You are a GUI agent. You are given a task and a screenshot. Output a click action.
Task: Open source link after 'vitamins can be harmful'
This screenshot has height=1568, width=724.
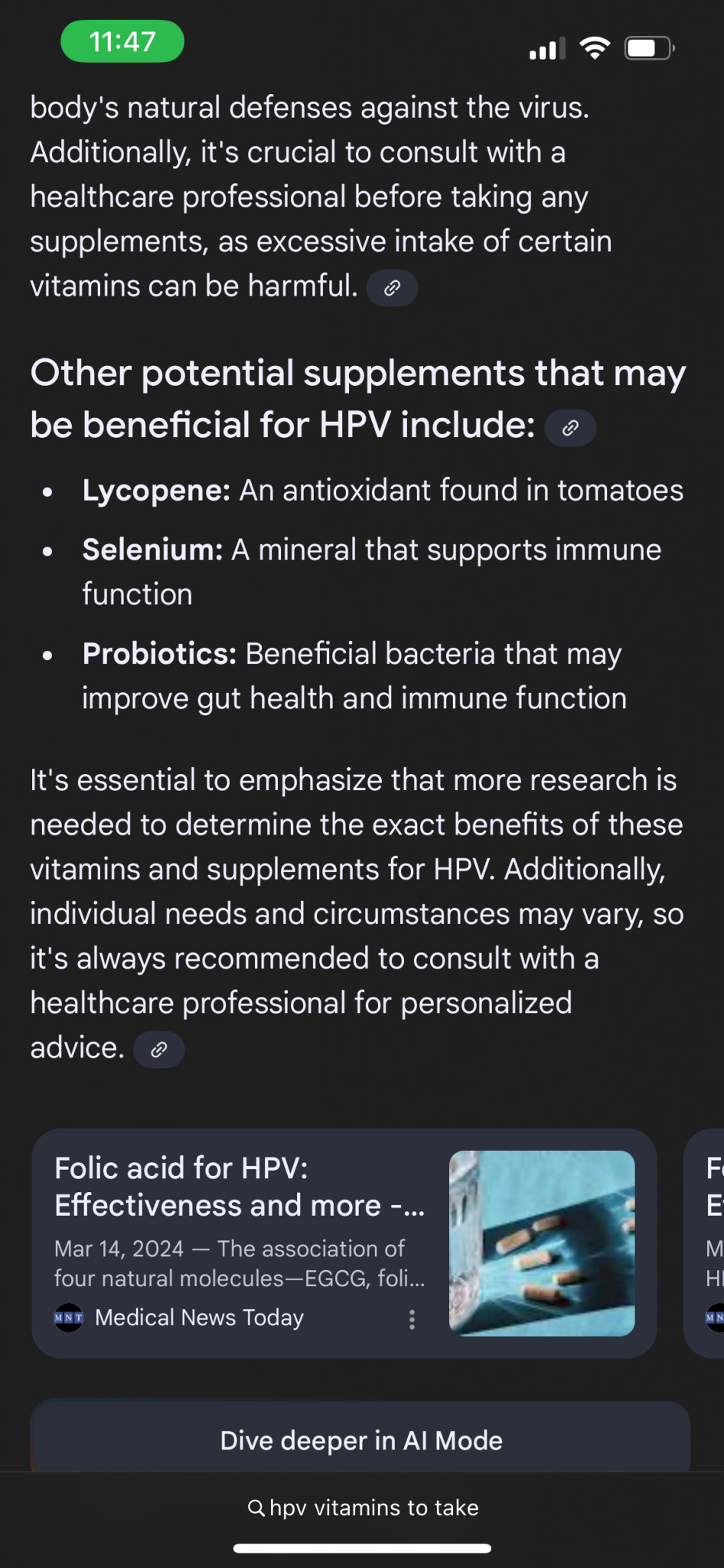[x=392, y=288]
